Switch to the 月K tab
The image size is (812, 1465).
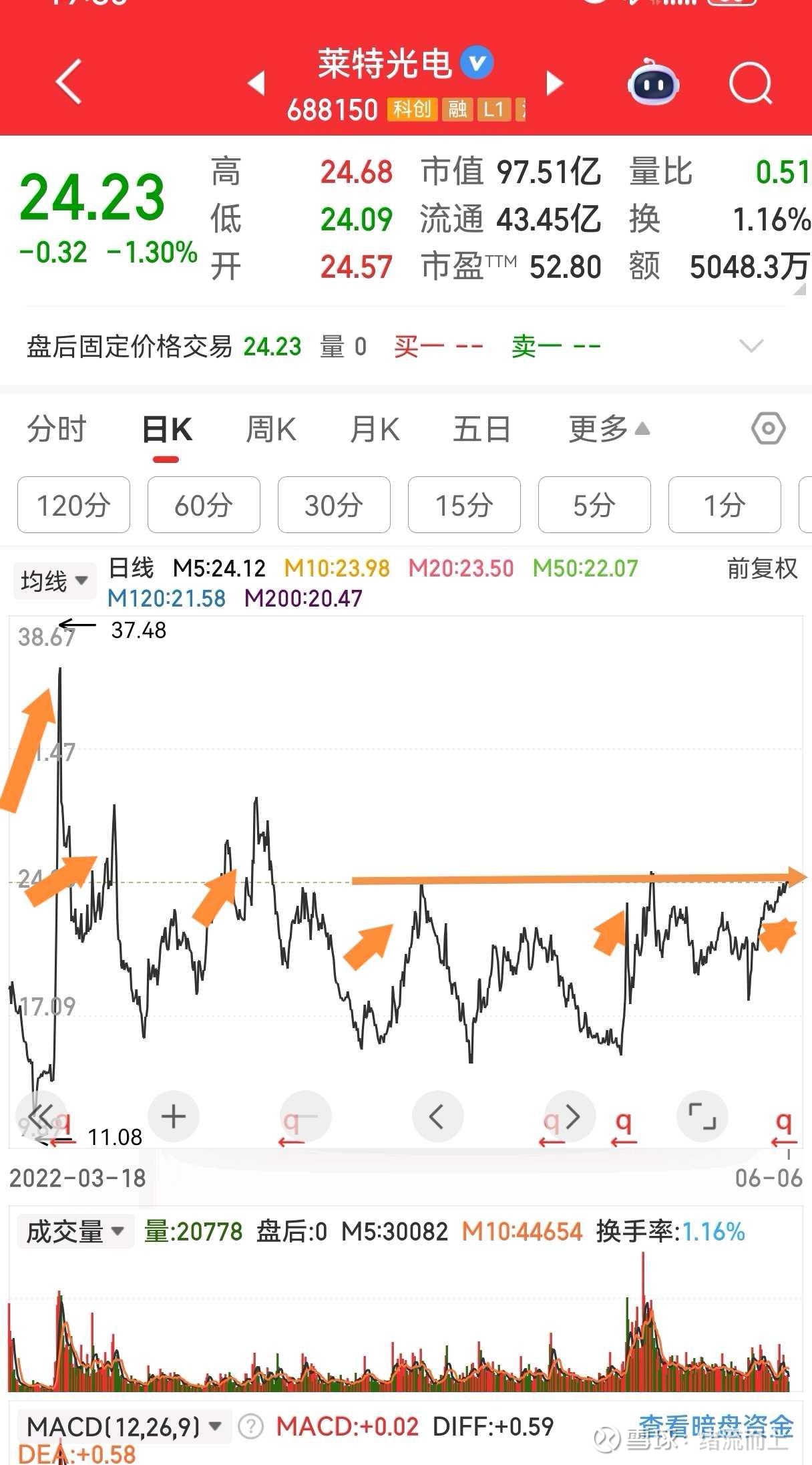coord(375,429)
